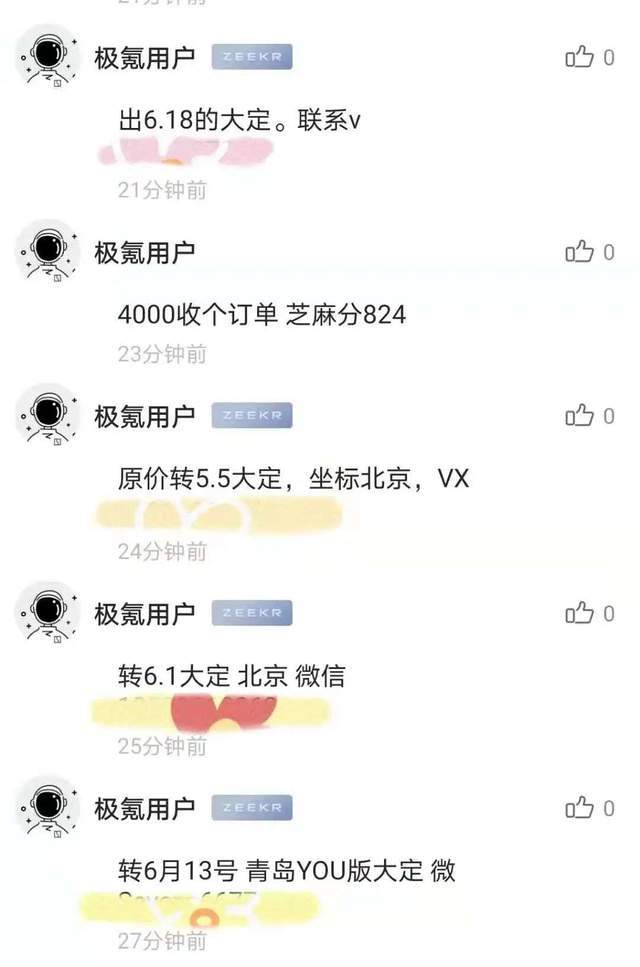Screen dimensions: 640x967
Task: Like the comment '转6.1大定 北京 微信'
Action: click(x=580, y=612)
